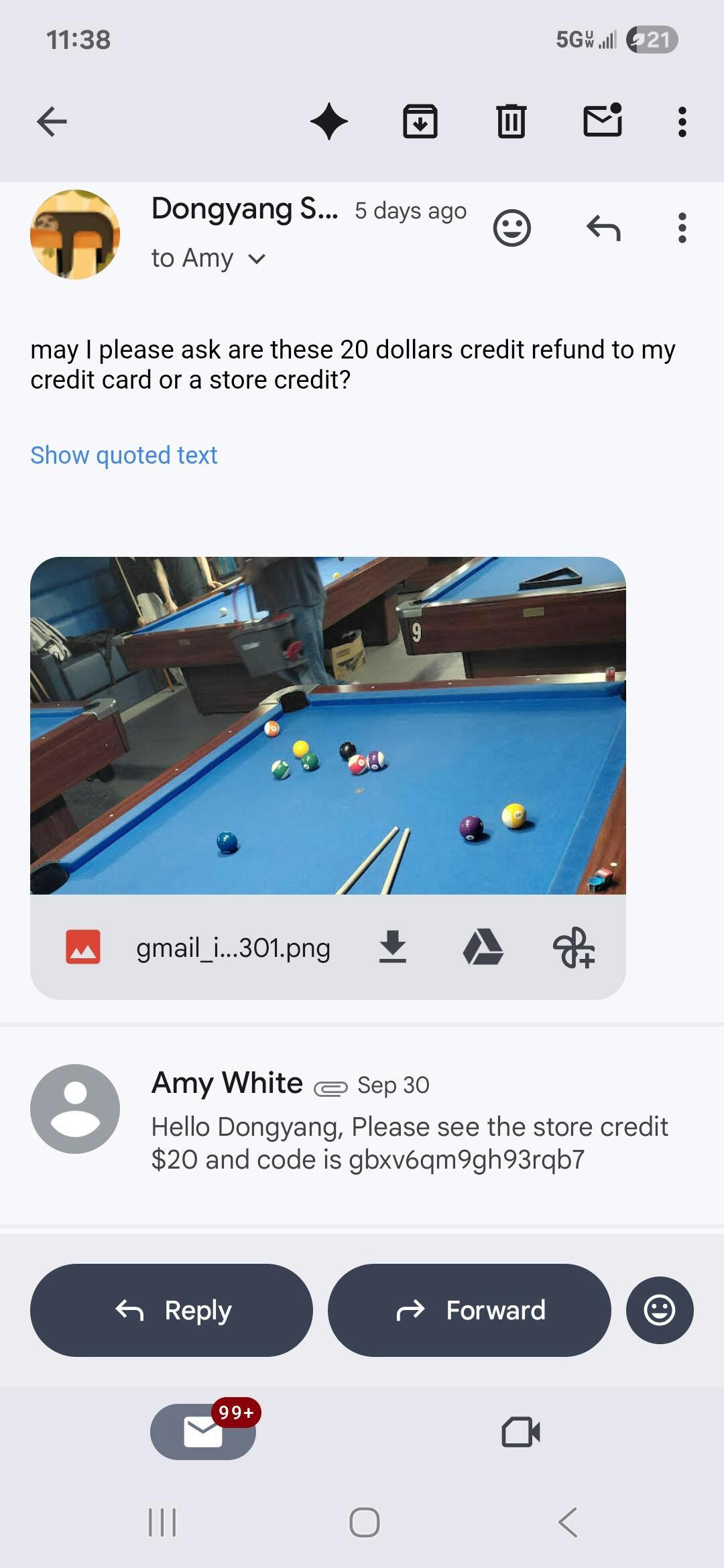Delete this email conversation
Screen dimensions: 724x1568
(511, 122)
